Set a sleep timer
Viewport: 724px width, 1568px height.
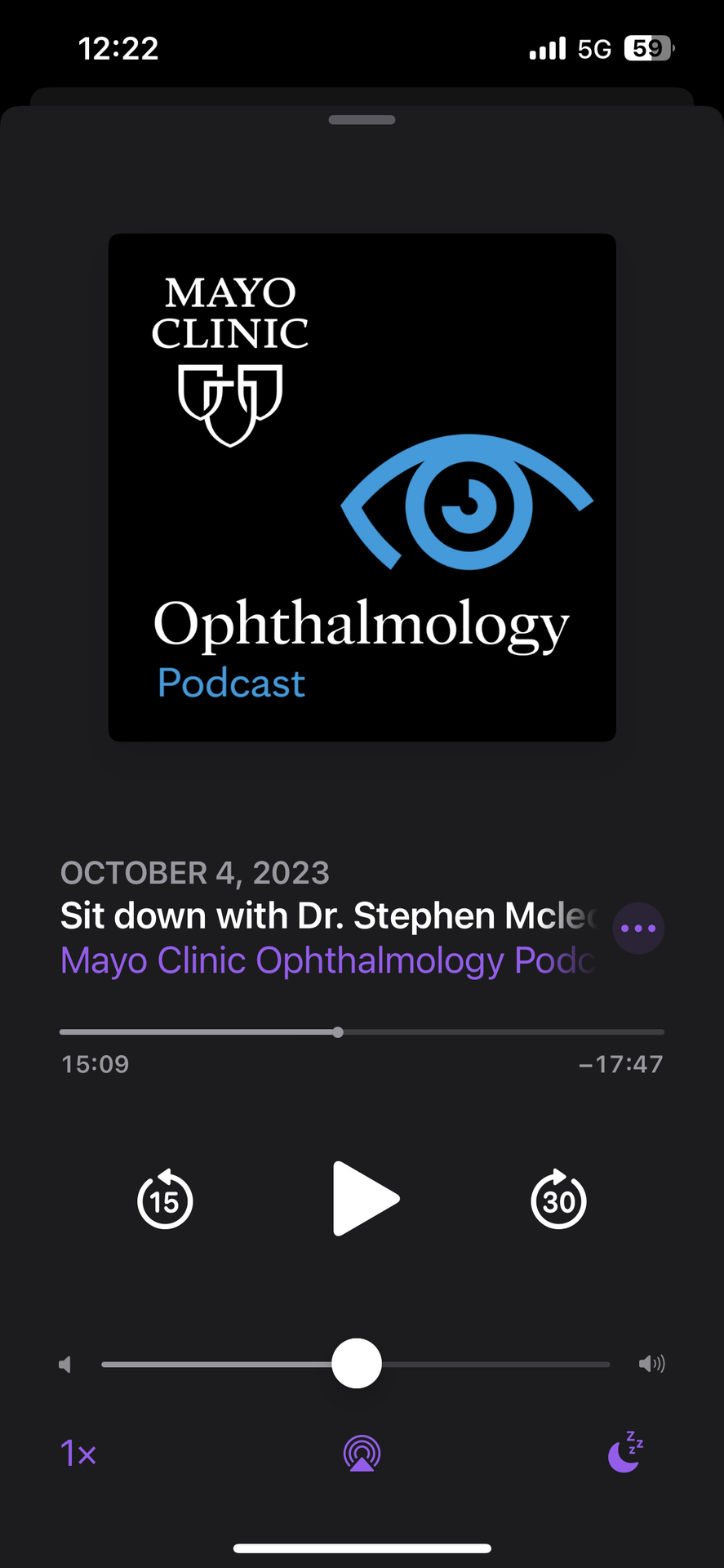(626, 1453)
